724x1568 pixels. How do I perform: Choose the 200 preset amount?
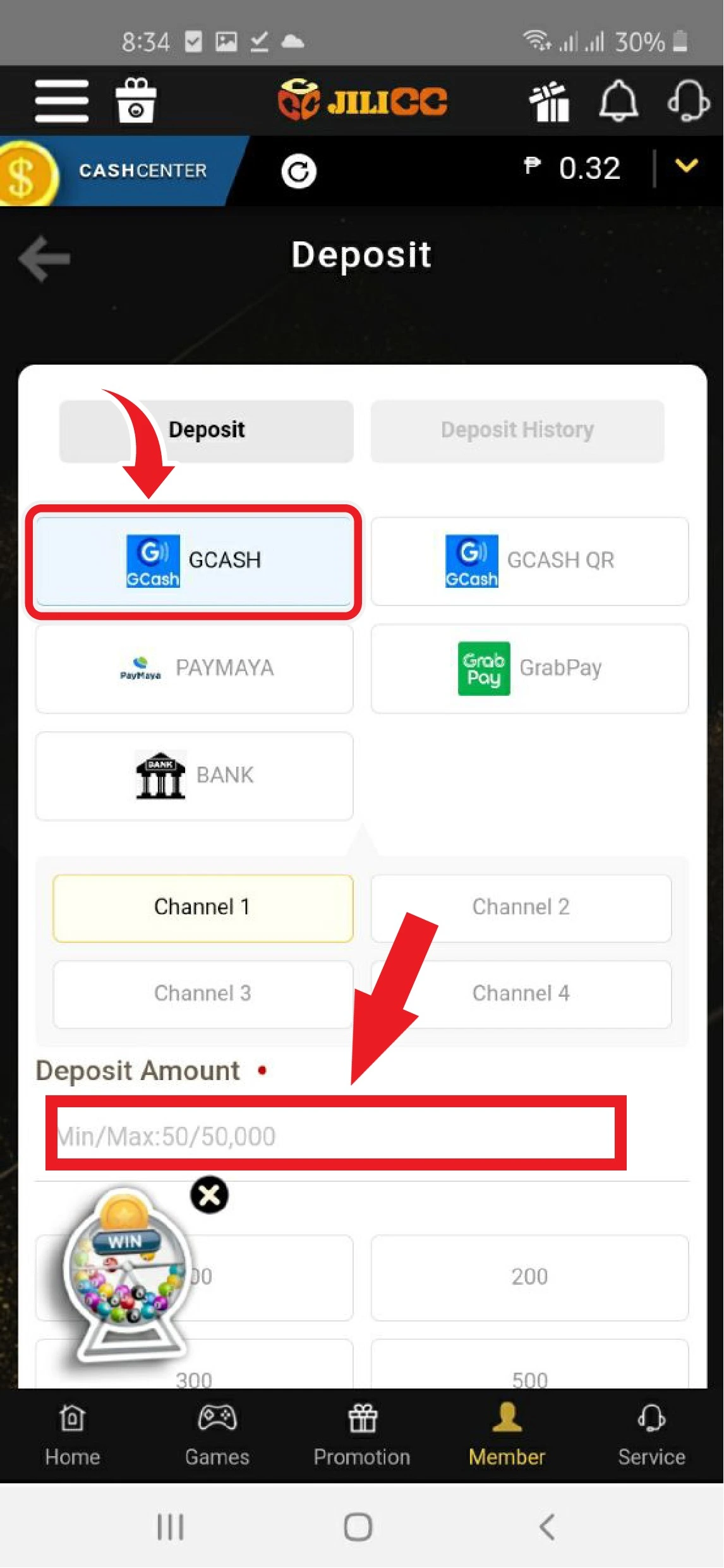tap(529, 1277)
